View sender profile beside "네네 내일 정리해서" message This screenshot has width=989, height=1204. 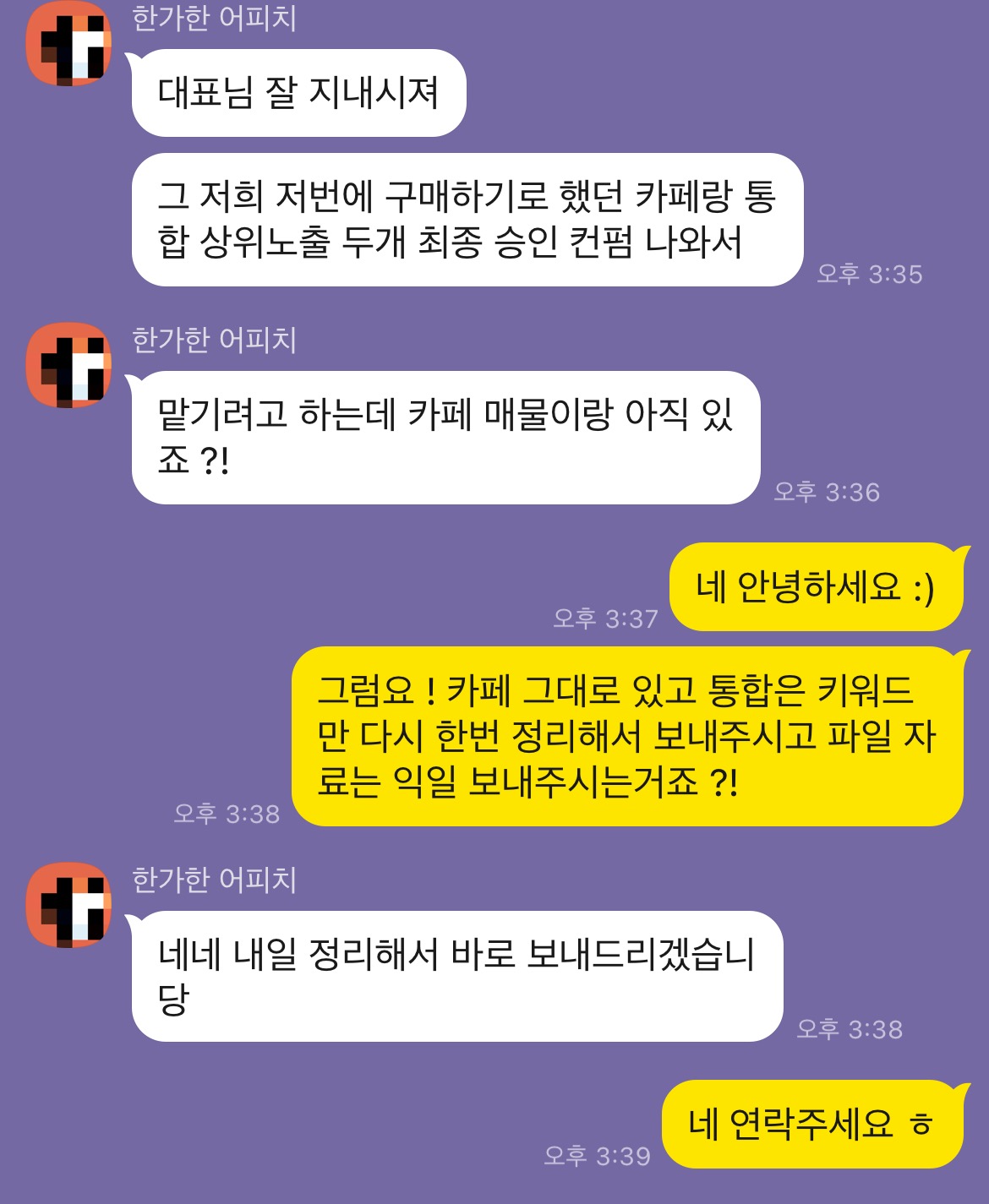[x=69, y=905]
